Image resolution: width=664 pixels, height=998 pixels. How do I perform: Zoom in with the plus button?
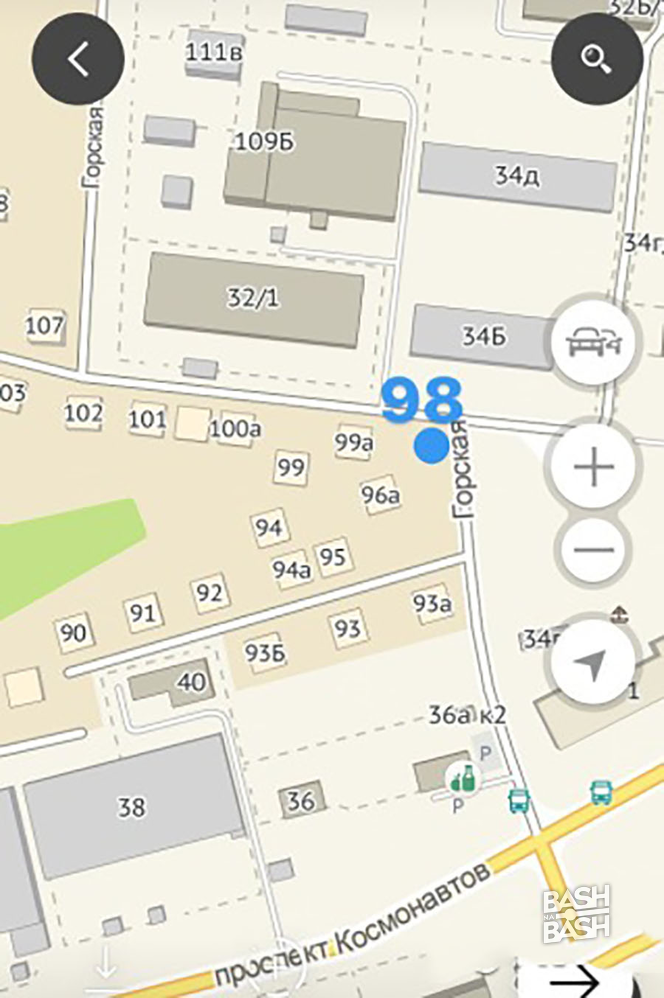click(594, 467)
